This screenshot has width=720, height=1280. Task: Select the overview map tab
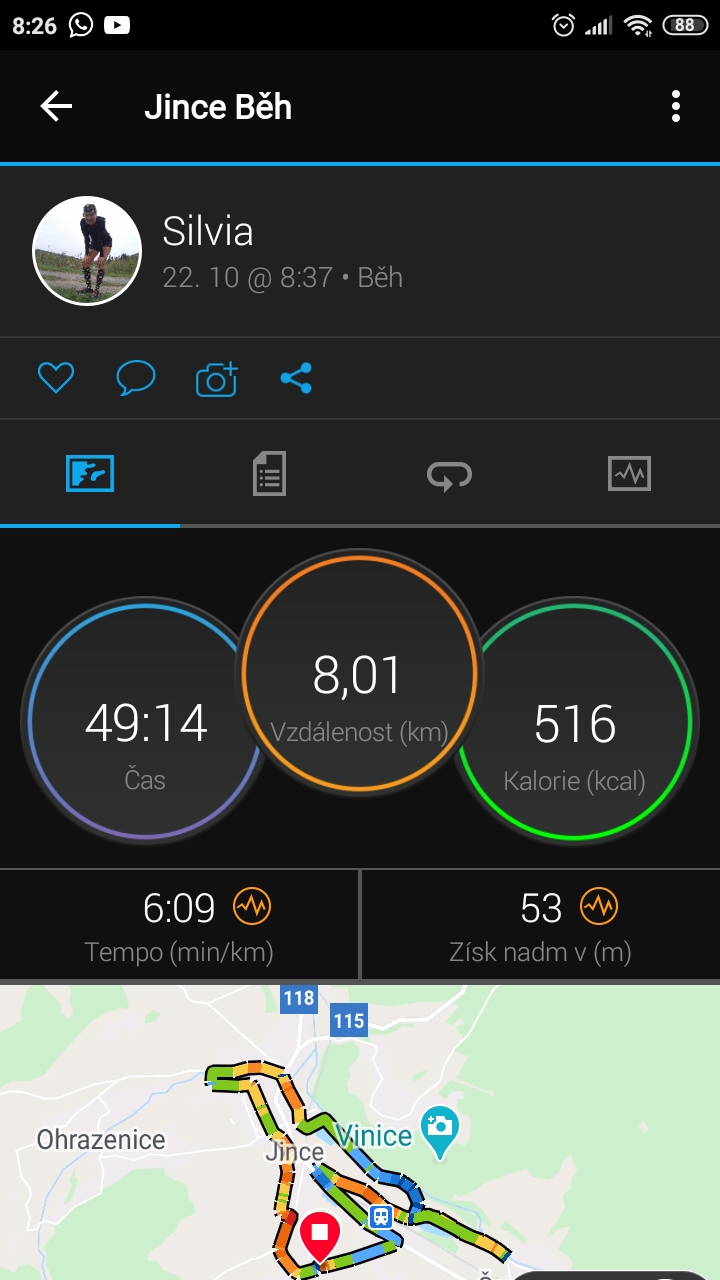click(90, 473)
